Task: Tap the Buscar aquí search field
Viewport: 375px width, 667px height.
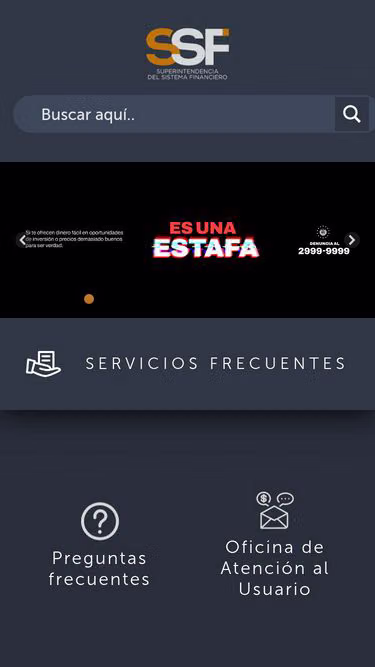Action: 174,114
